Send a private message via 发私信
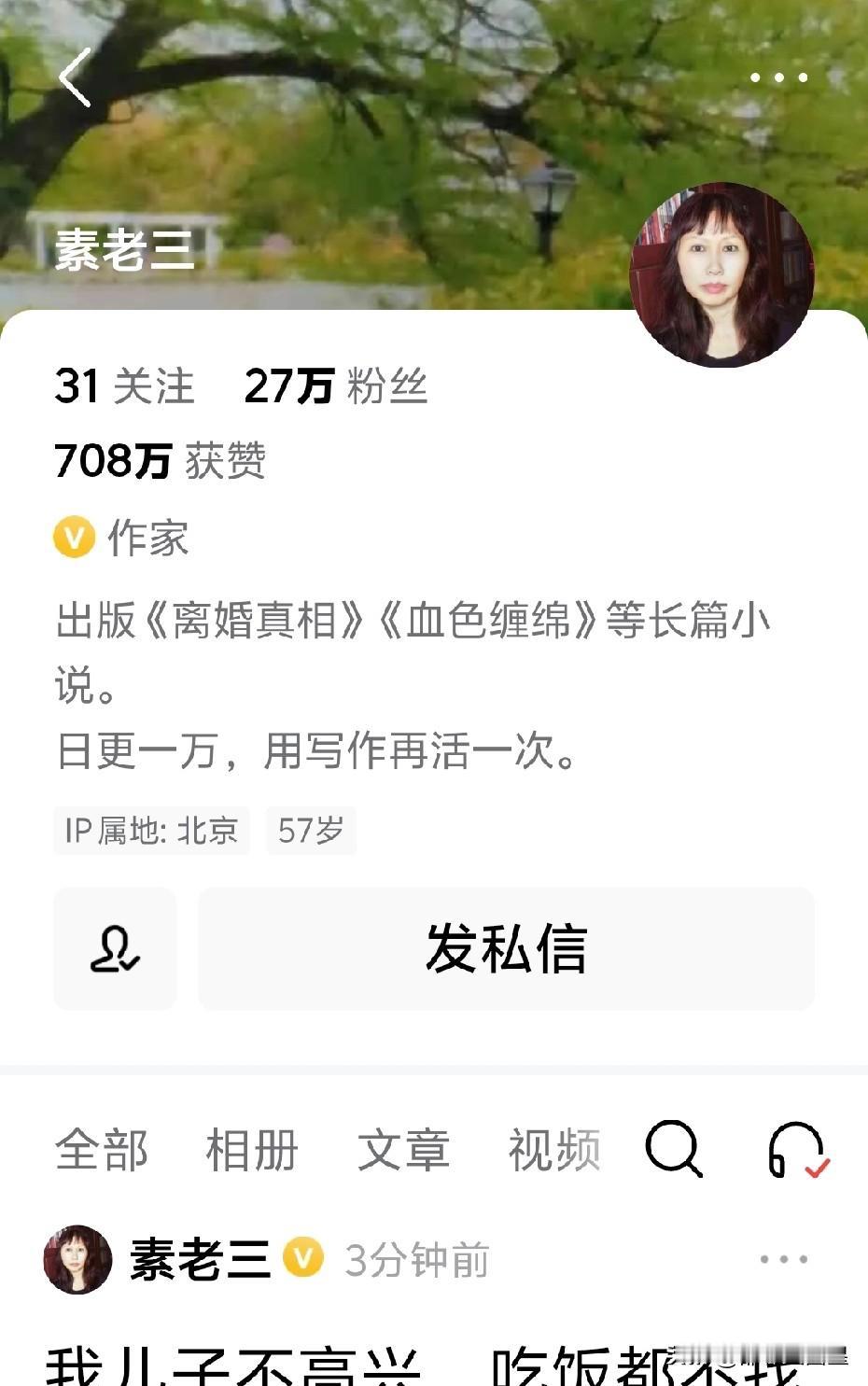 (506, 948)
